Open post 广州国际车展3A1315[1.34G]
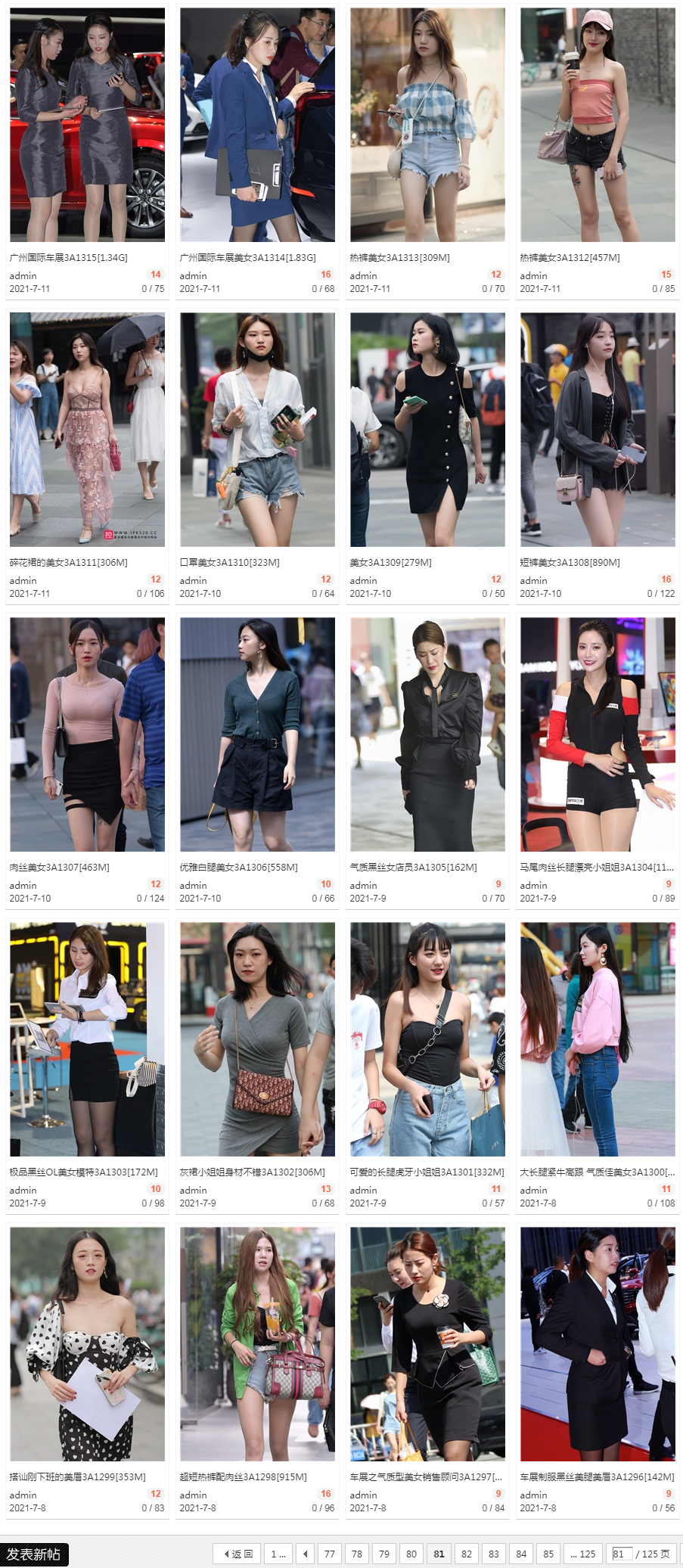The image size is (683, 1568). point(68,258)
